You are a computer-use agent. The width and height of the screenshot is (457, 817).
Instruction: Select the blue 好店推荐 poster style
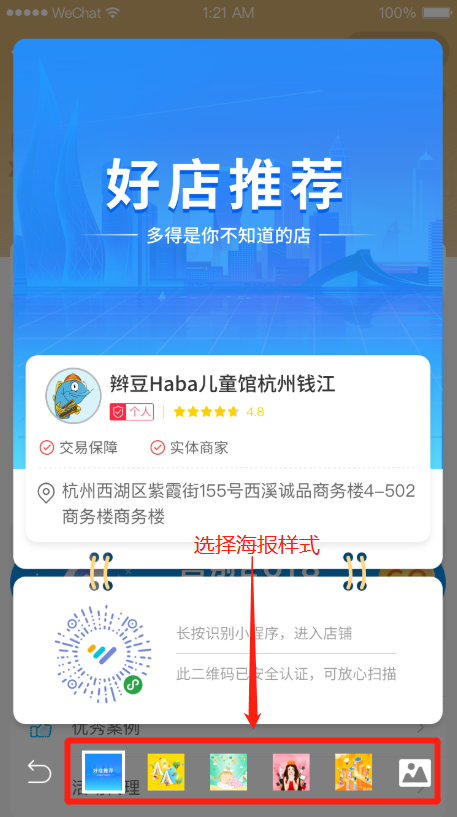pyautogui.click(x=104, y=772)
